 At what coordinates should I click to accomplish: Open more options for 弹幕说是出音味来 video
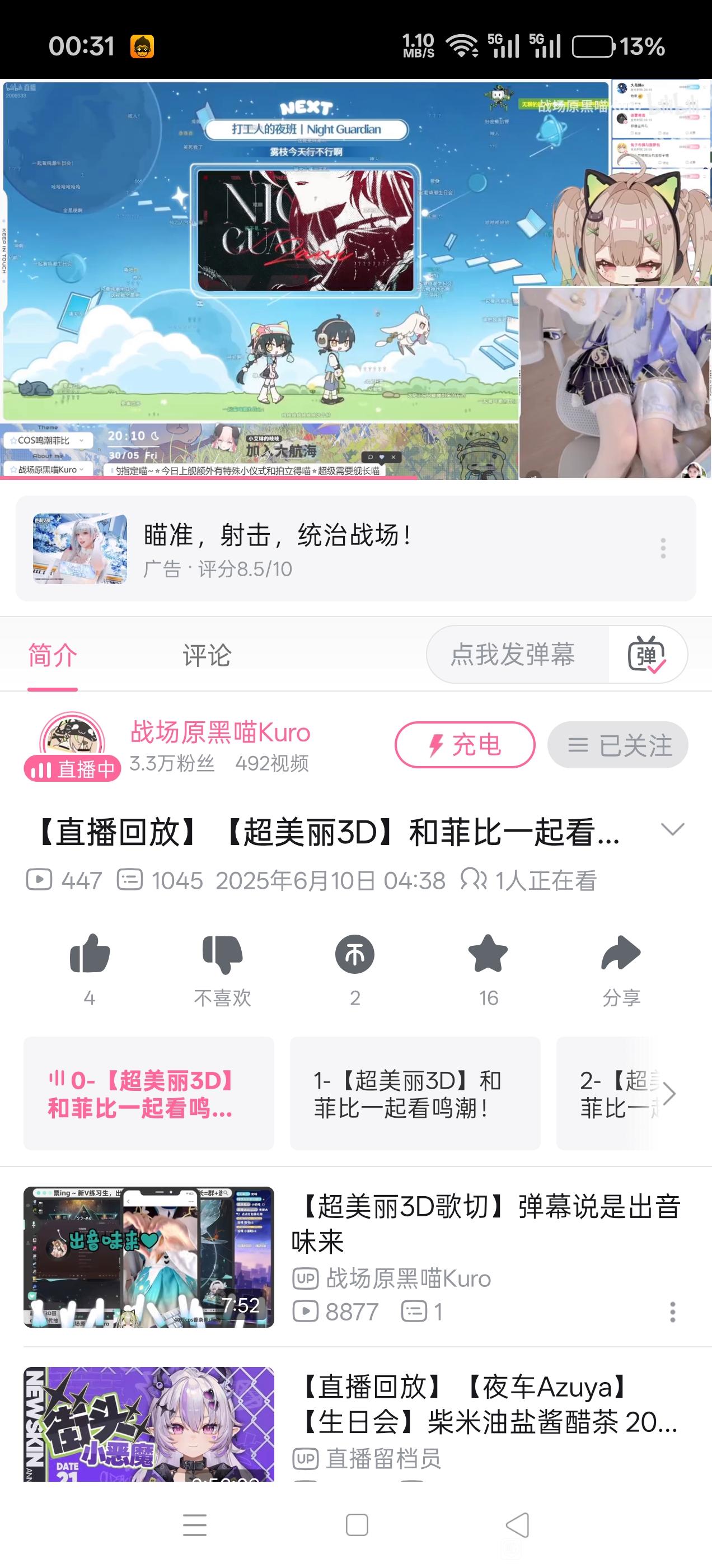pyautogui.click(x=672, y=1312)
